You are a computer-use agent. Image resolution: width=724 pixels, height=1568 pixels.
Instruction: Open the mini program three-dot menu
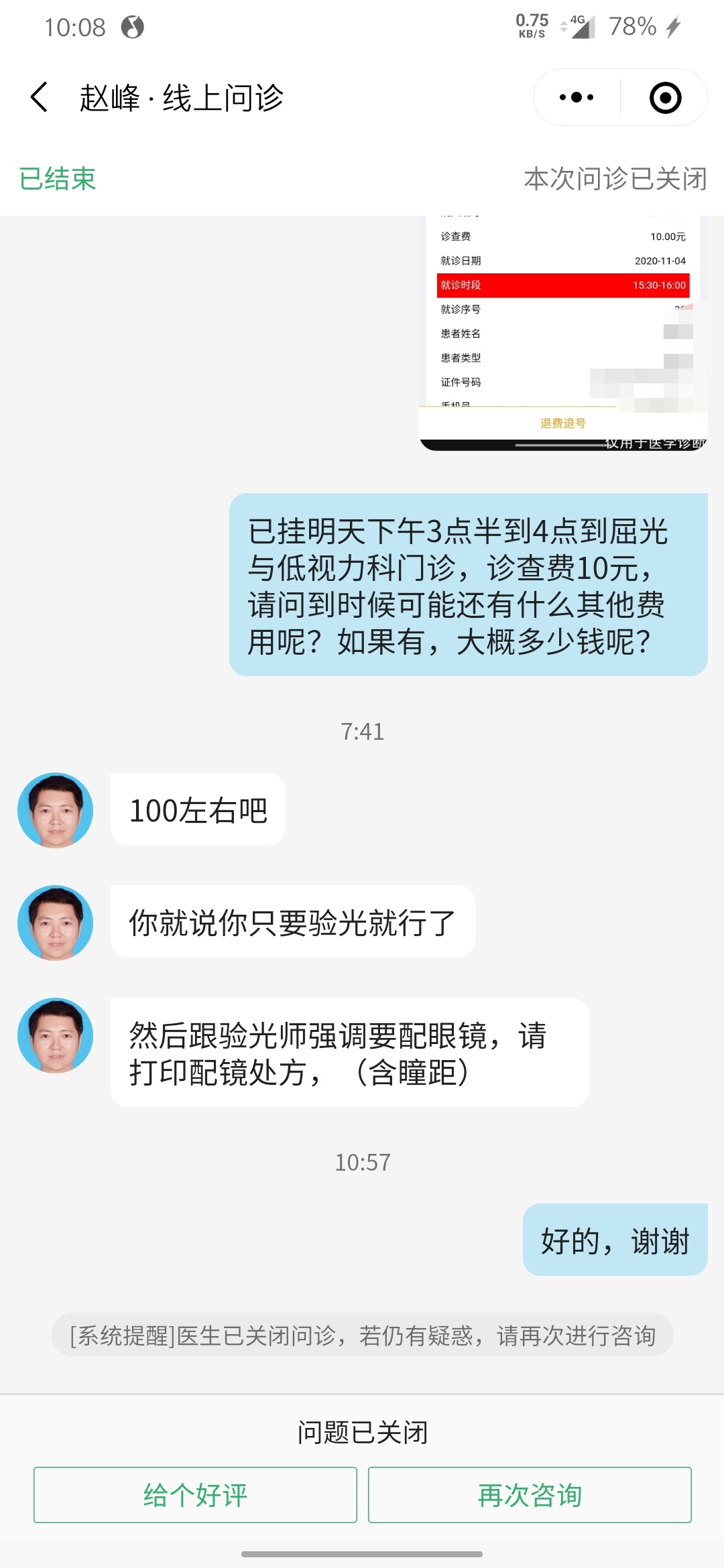[577, 98]
